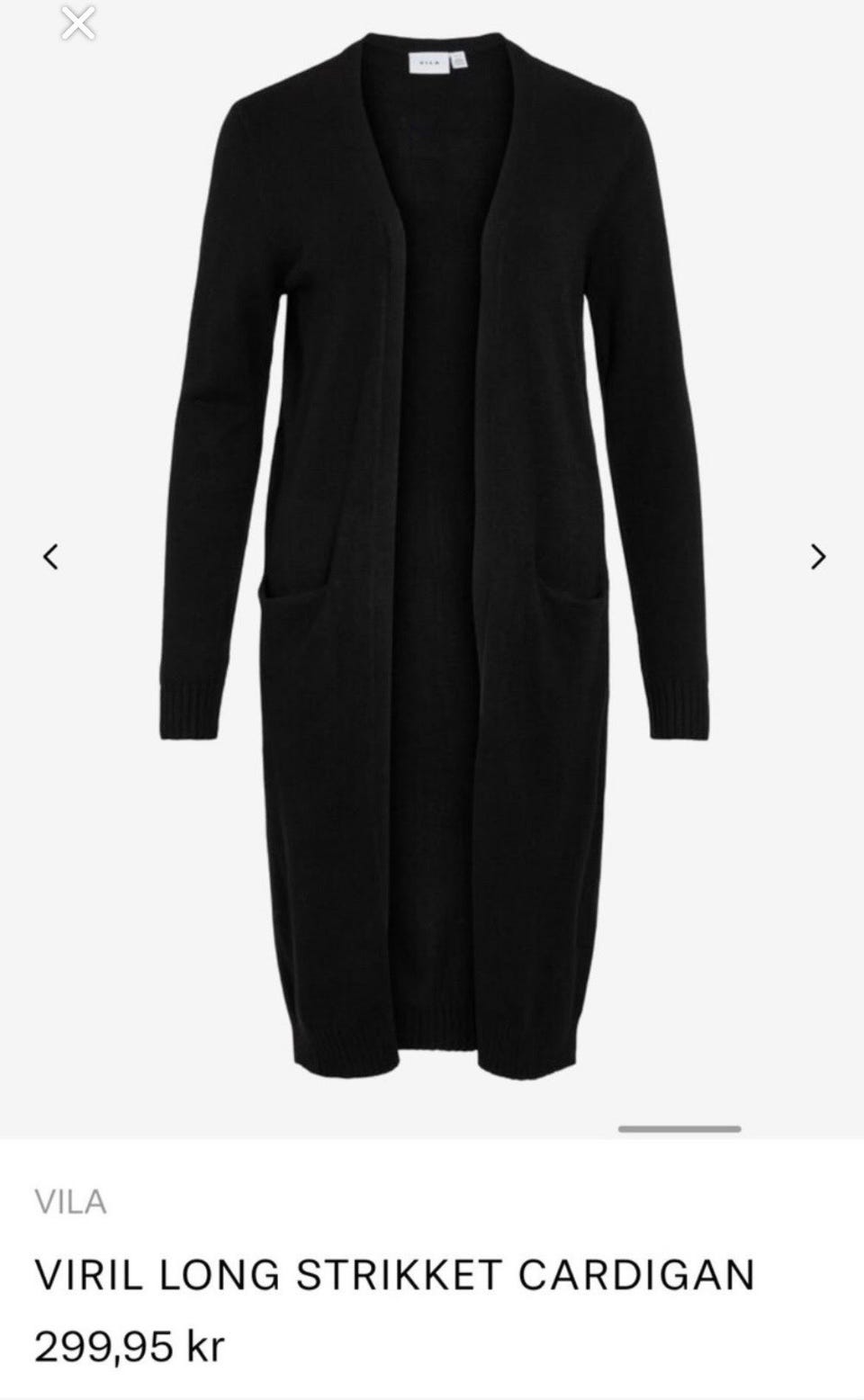This screenshot has width=864, height=1400.
Task: Go to the next product photo
Action: click(x=817, y=557)
